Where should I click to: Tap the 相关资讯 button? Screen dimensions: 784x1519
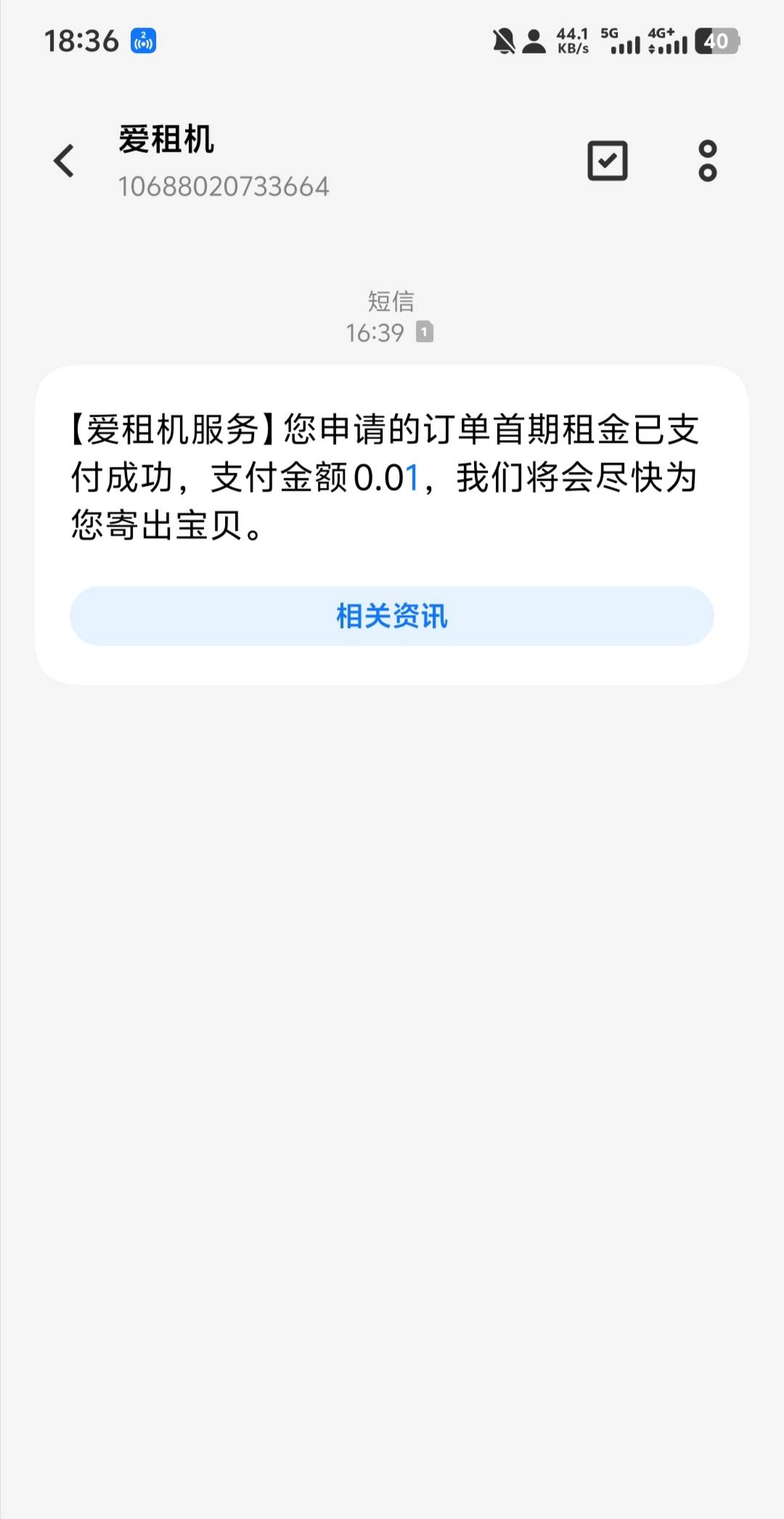coord(392,616)
